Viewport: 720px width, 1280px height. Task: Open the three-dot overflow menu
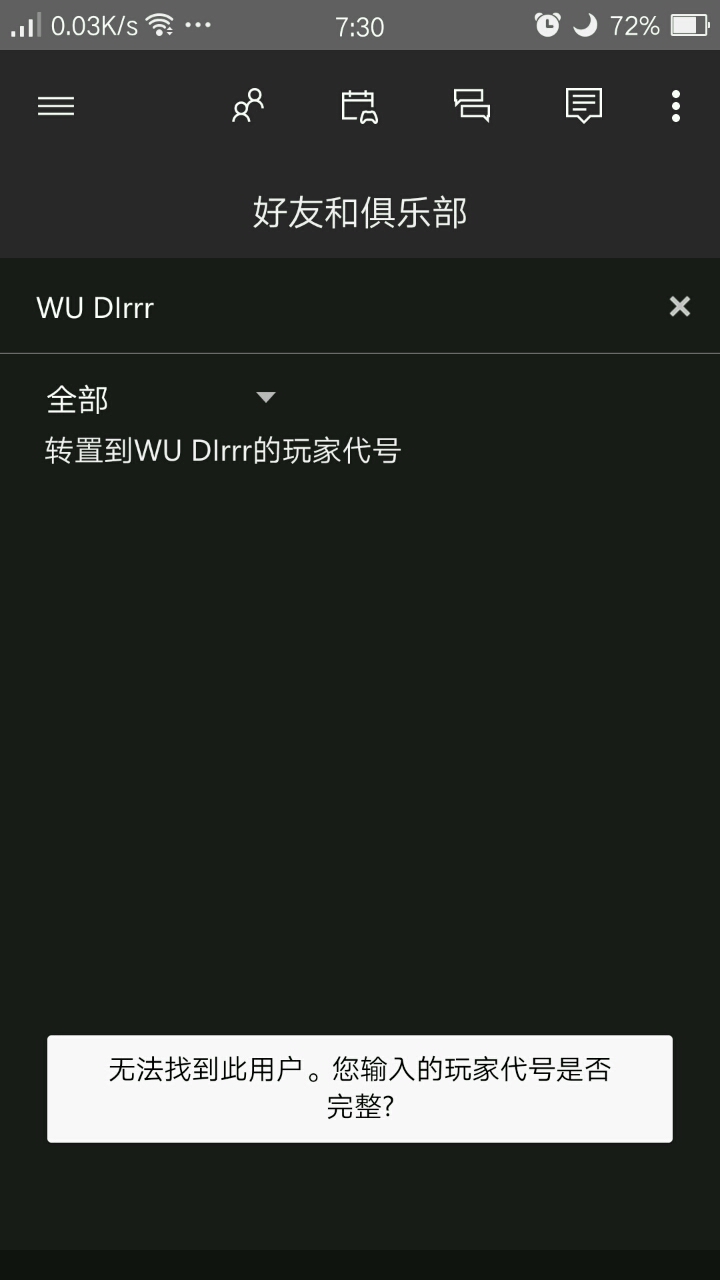tap(676, 106)
